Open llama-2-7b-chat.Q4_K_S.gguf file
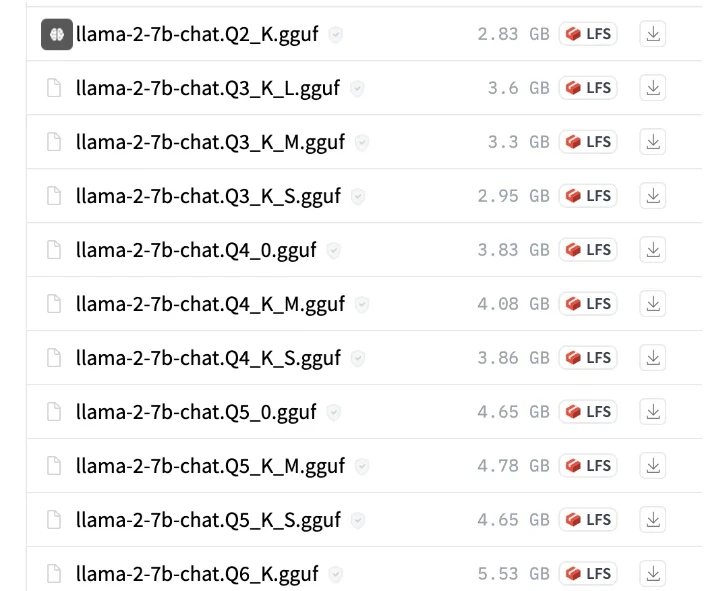 (x=208, y=358)
